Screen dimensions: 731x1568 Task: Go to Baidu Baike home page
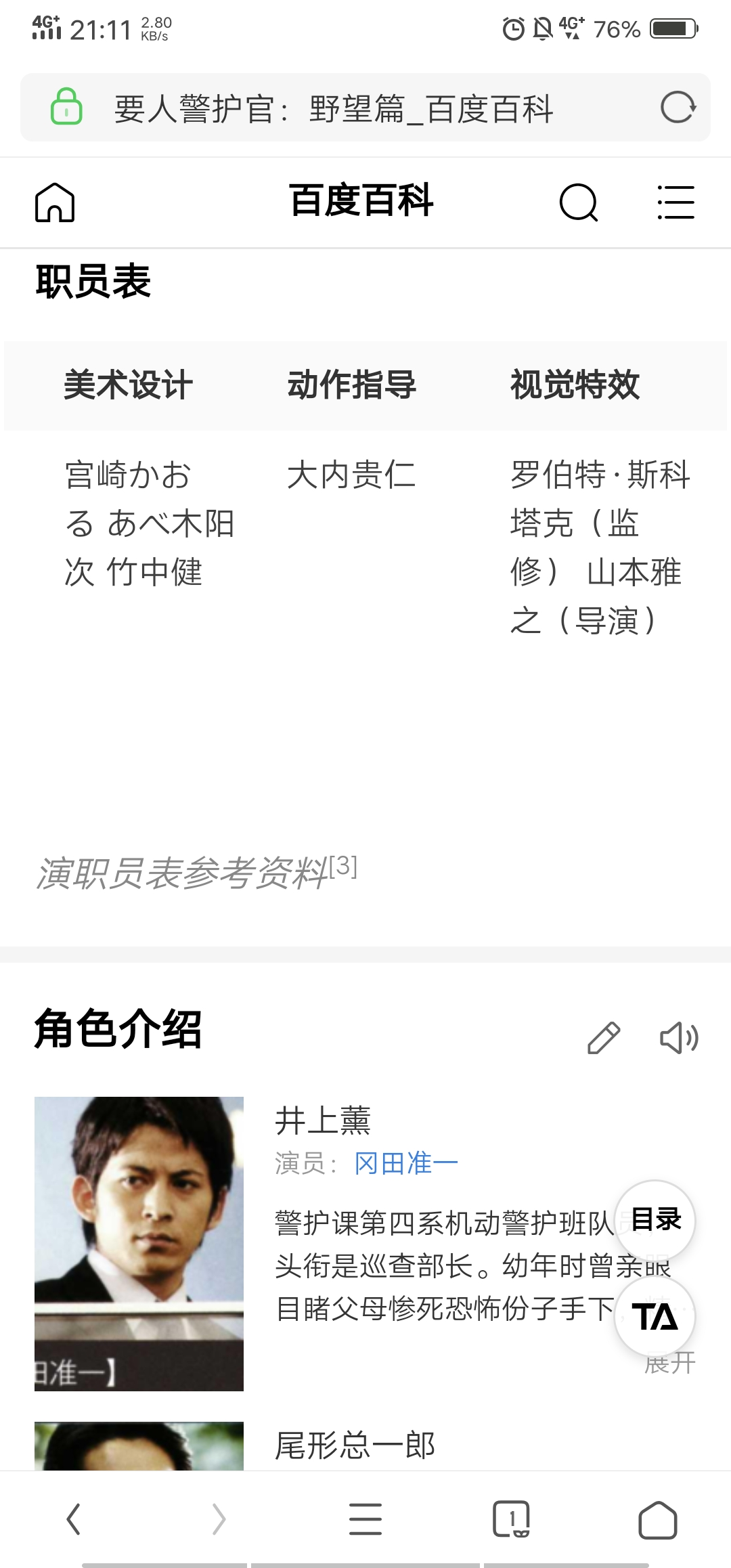(55, 202)
